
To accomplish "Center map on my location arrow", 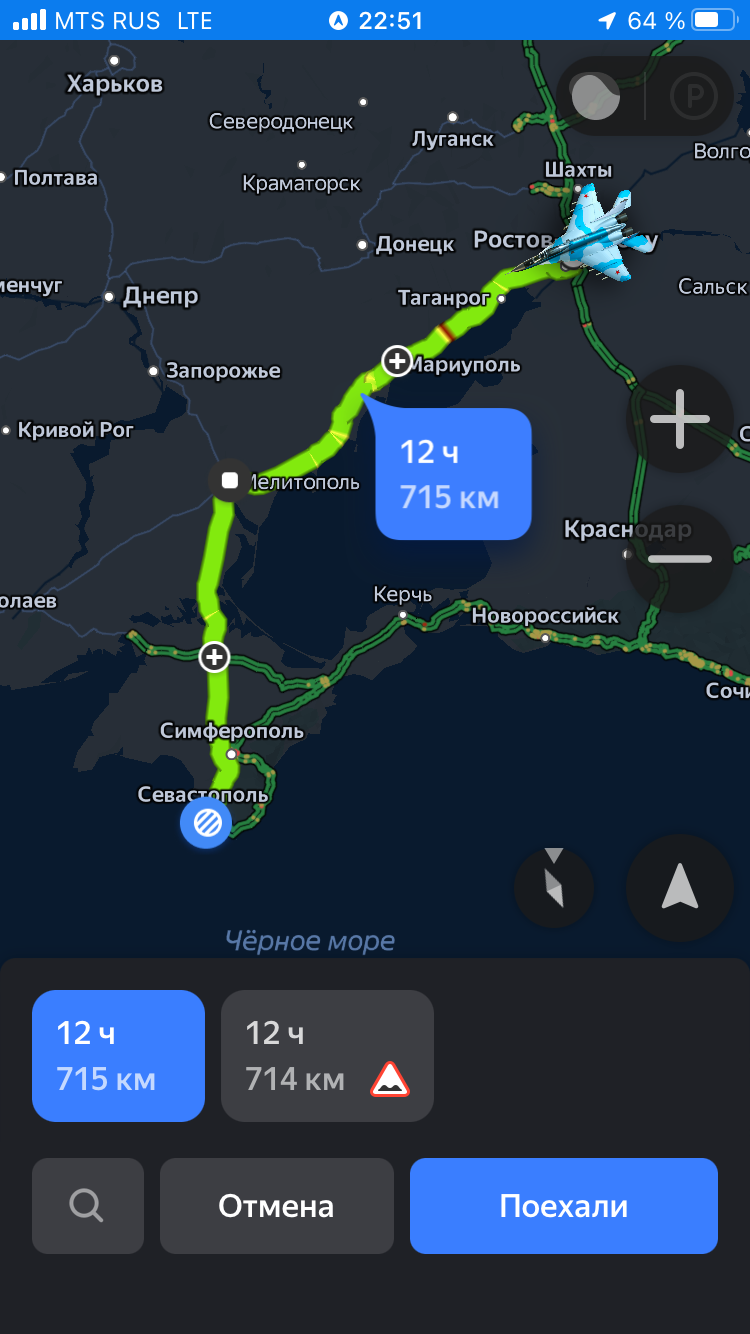I will (680, 887).
